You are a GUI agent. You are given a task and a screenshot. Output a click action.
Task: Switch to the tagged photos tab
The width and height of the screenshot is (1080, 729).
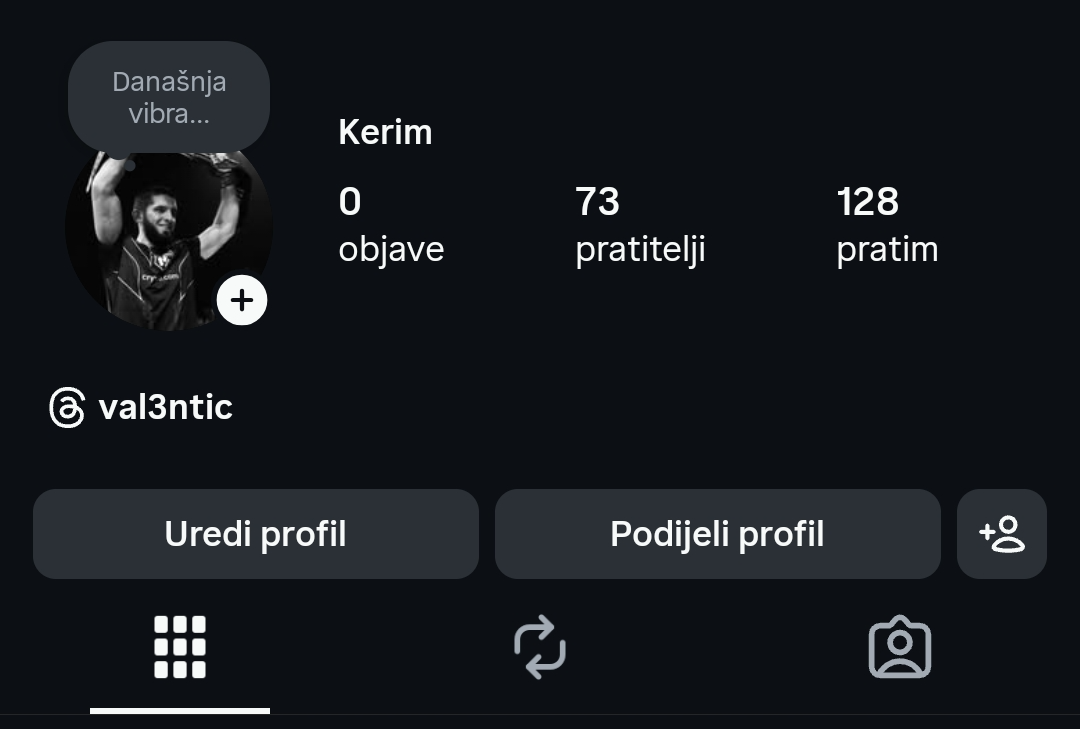(900, 648)
